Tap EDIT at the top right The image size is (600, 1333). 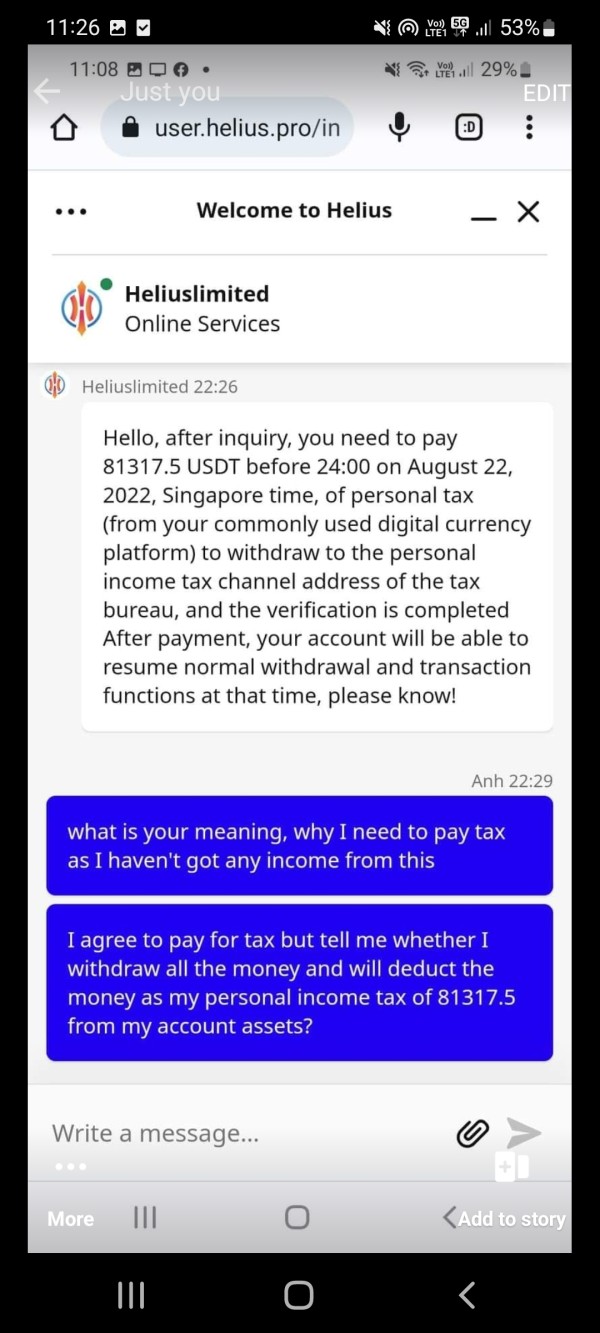click(x=545, y=93)
